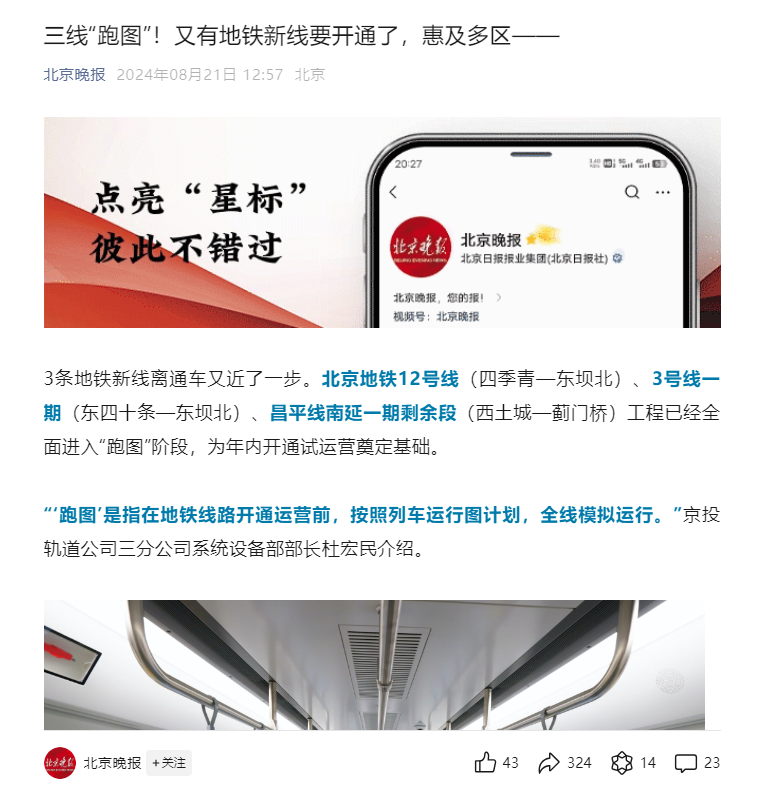This screenshot has height=795, width=771.
Task: Open the comments section
Action: click(x=686, y=763)
